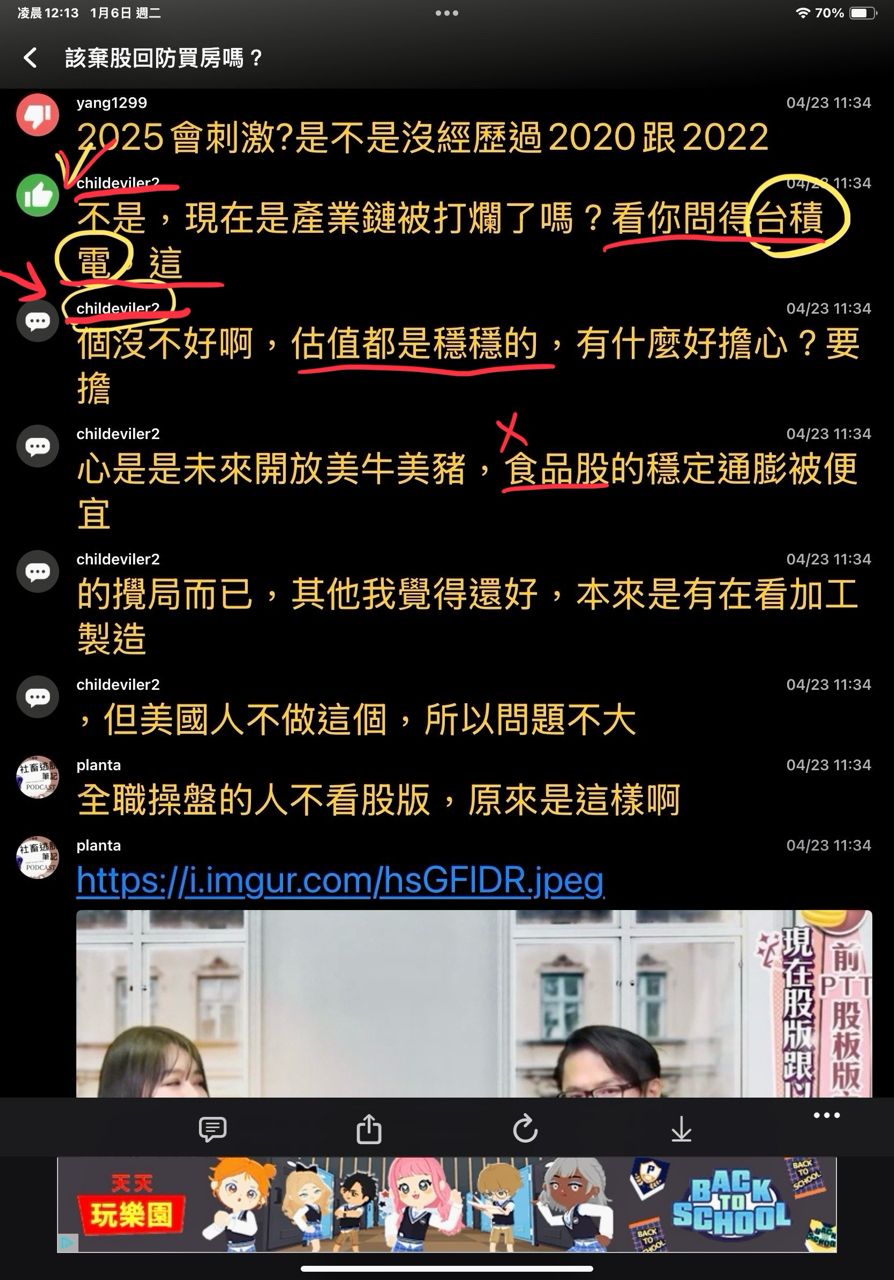Open the 天天玩樂園 ad banner
Image resolution: width=894 pixels, height=1280 pixels.
447,1204
